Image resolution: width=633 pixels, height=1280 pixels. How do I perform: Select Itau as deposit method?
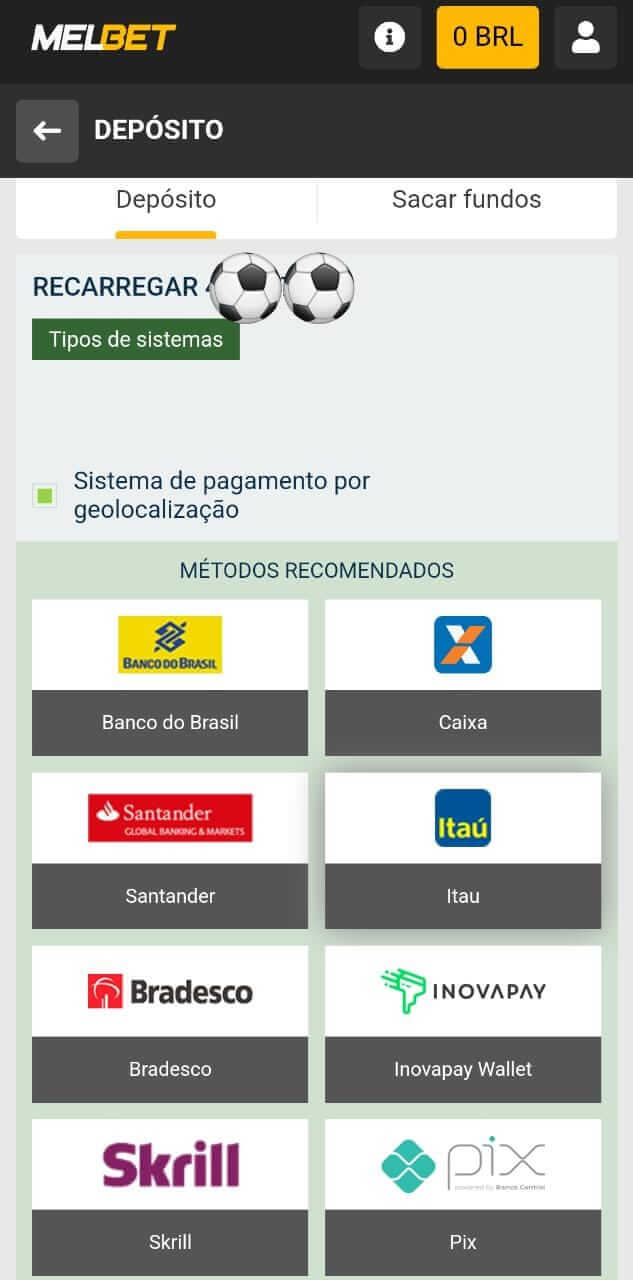pos(463,850)
